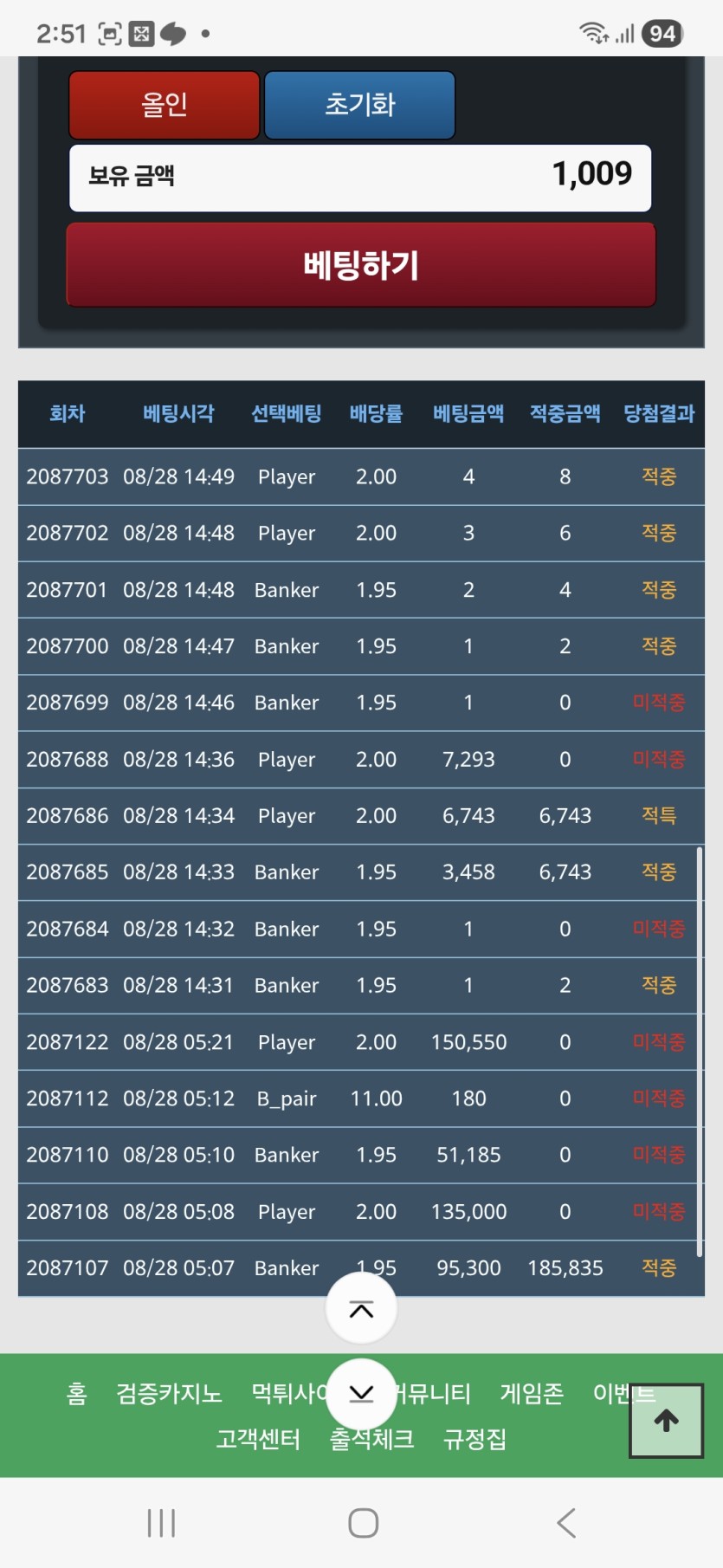
Task: Jump up with the floating up chevron
Action: click(x=361, y=1309)
